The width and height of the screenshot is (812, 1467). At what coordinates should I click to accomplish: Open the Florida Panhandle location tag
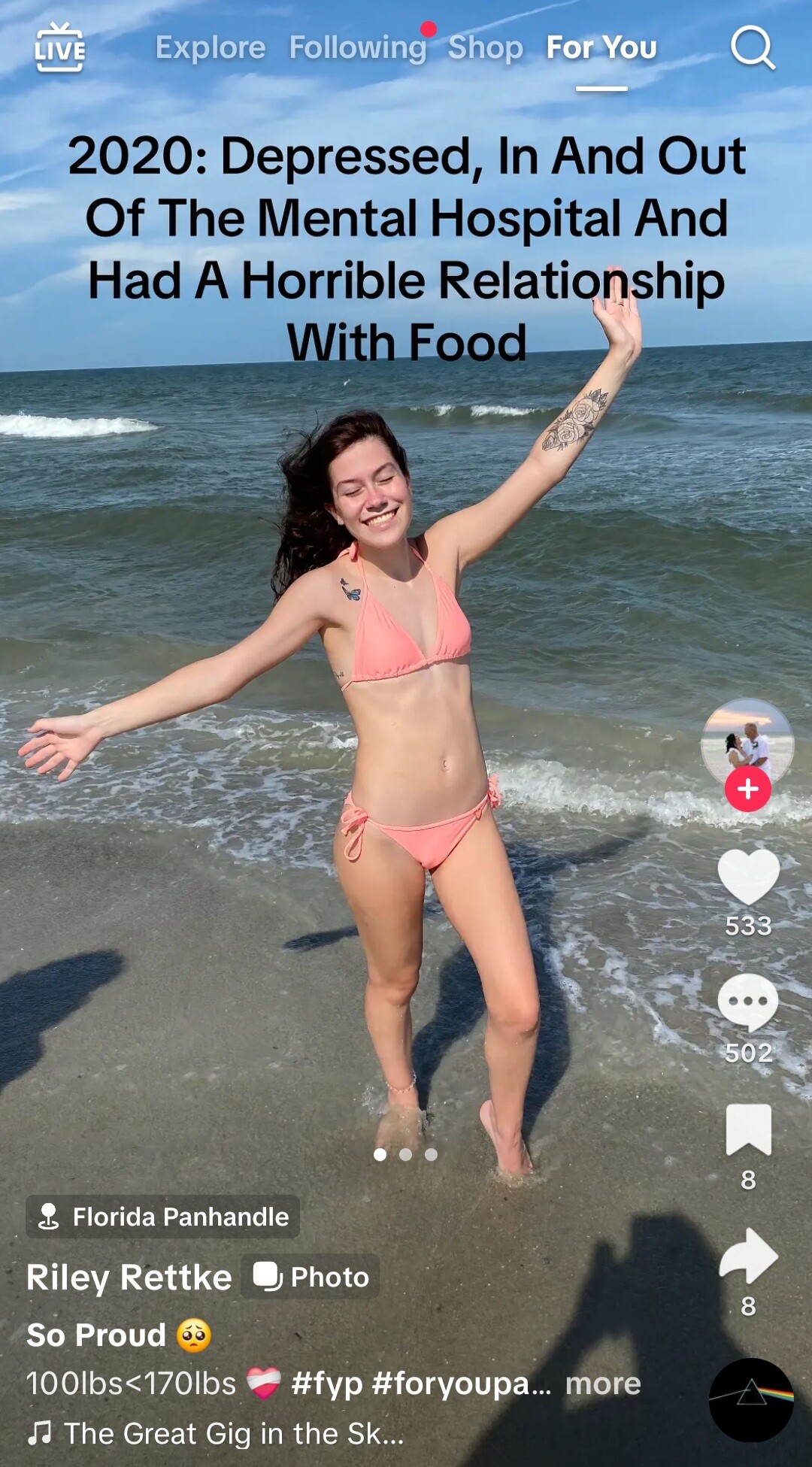coord(163,1217)
